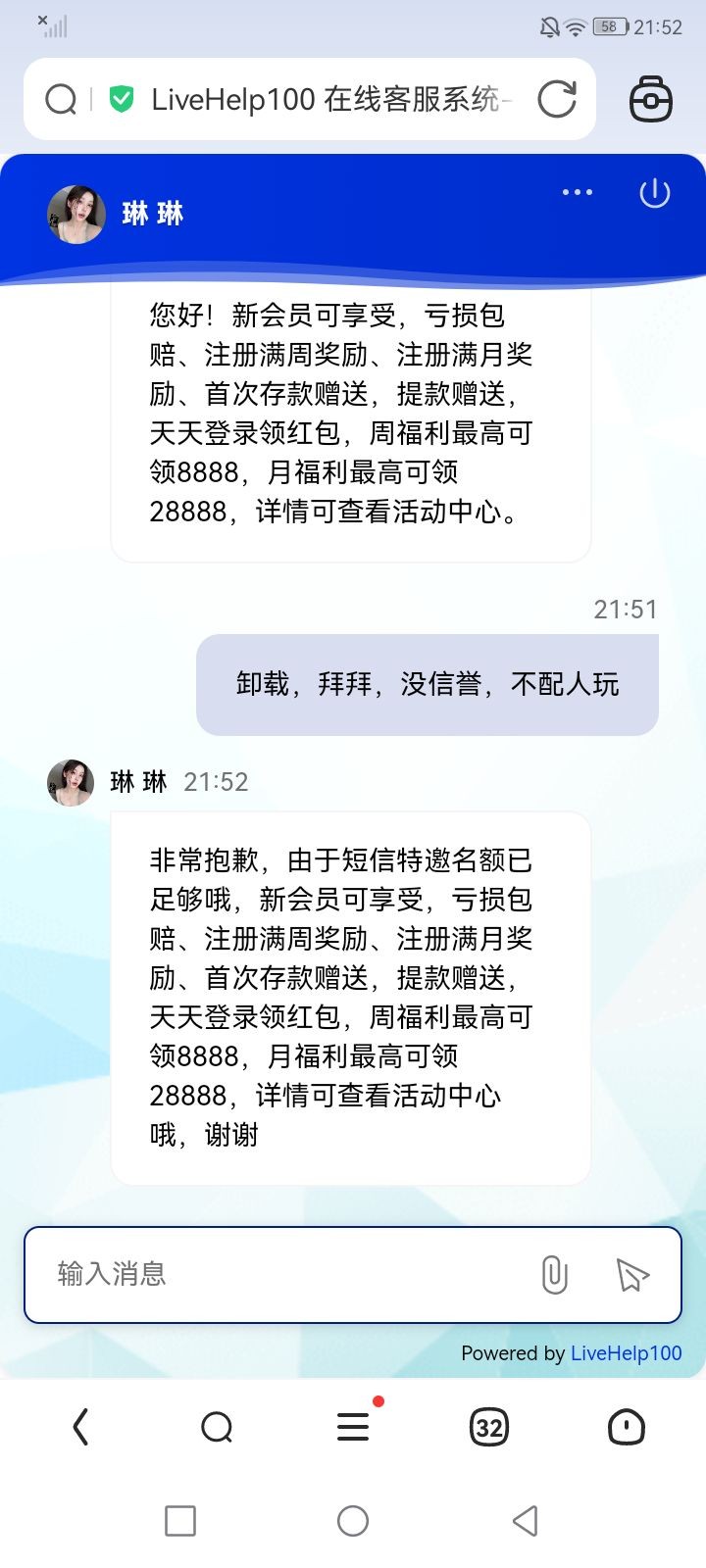Open the browser toolbox icon
Viewport: 706px width, 1568px height.
pyautogui.click(x=650, y=99)
